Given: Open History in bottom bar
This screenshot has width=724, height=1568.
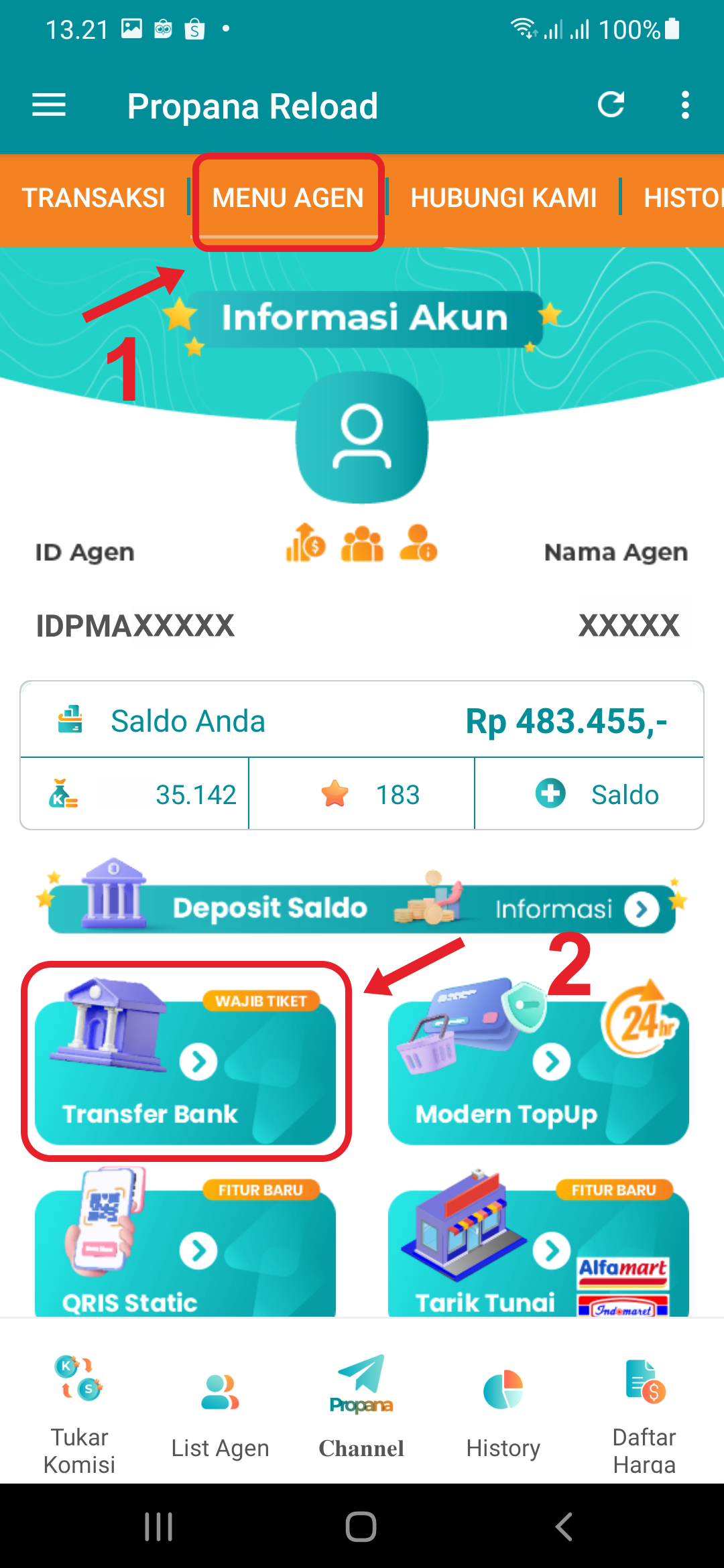Looking at the screenshot, I should tap(503, 1414).
